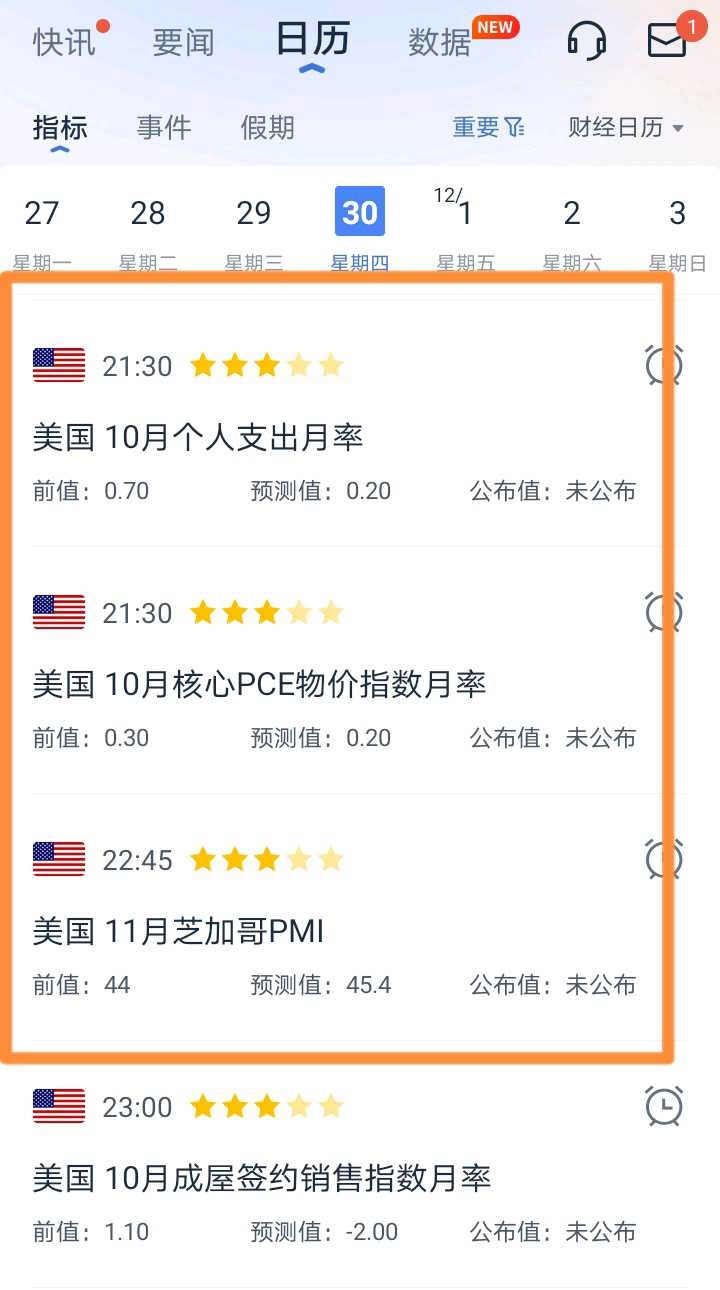Open the mail inbox with notification badge
This screenshot has height=1290, width=720.
[668, 41]
